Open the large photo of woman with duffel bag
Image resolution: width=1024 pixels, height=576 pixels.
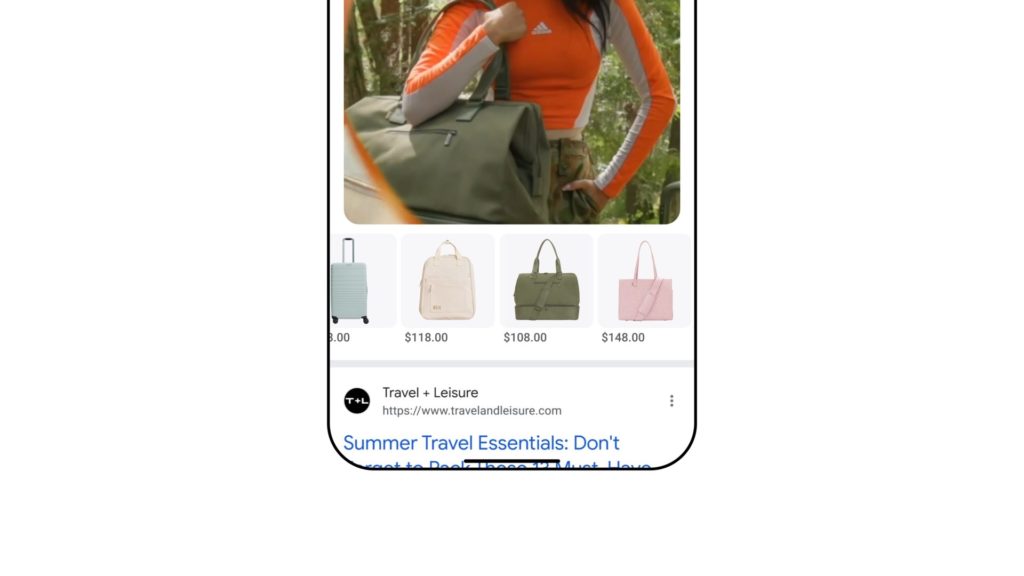(x=511, y=110)
